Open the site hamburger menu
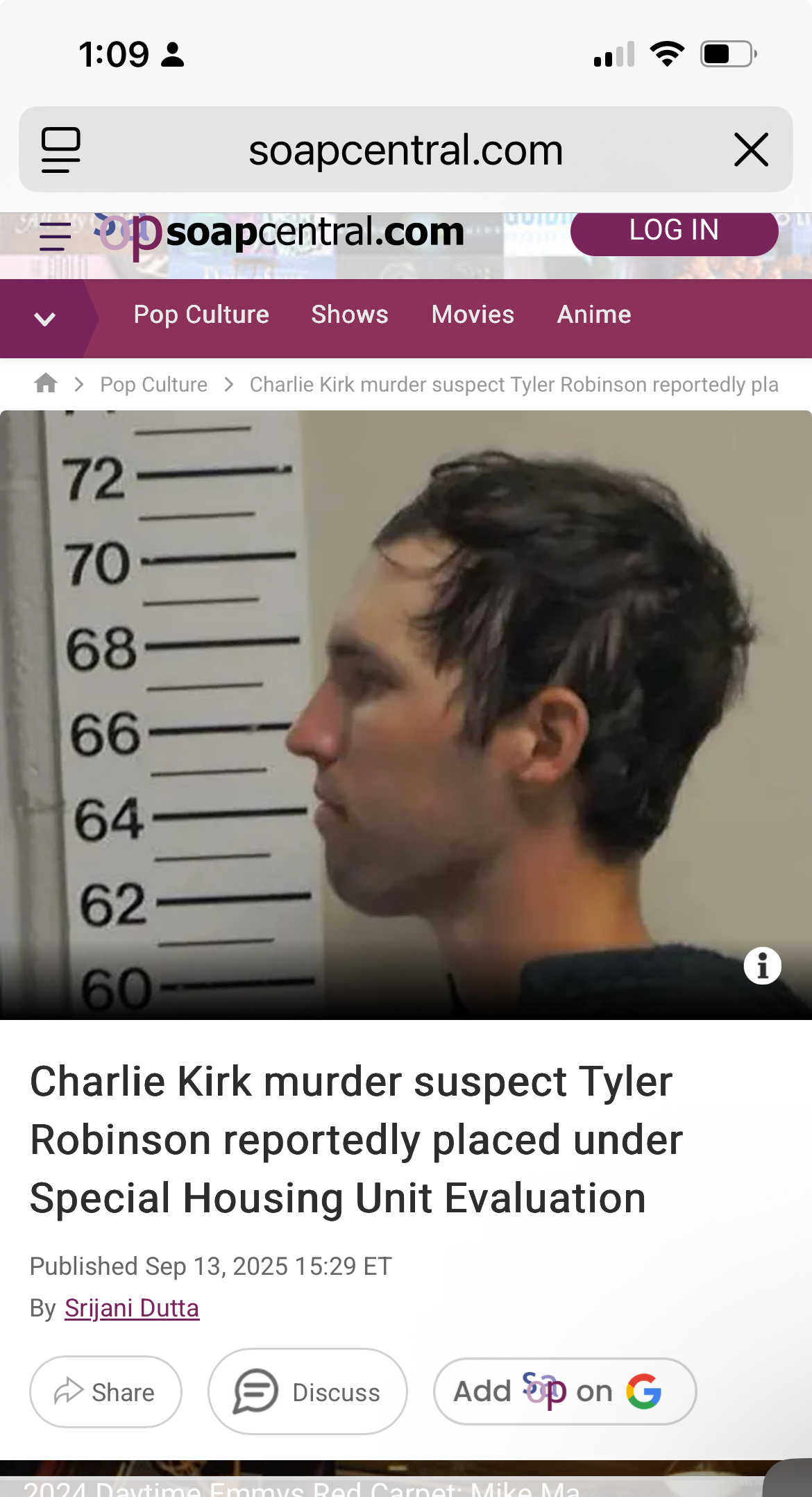 56,237
